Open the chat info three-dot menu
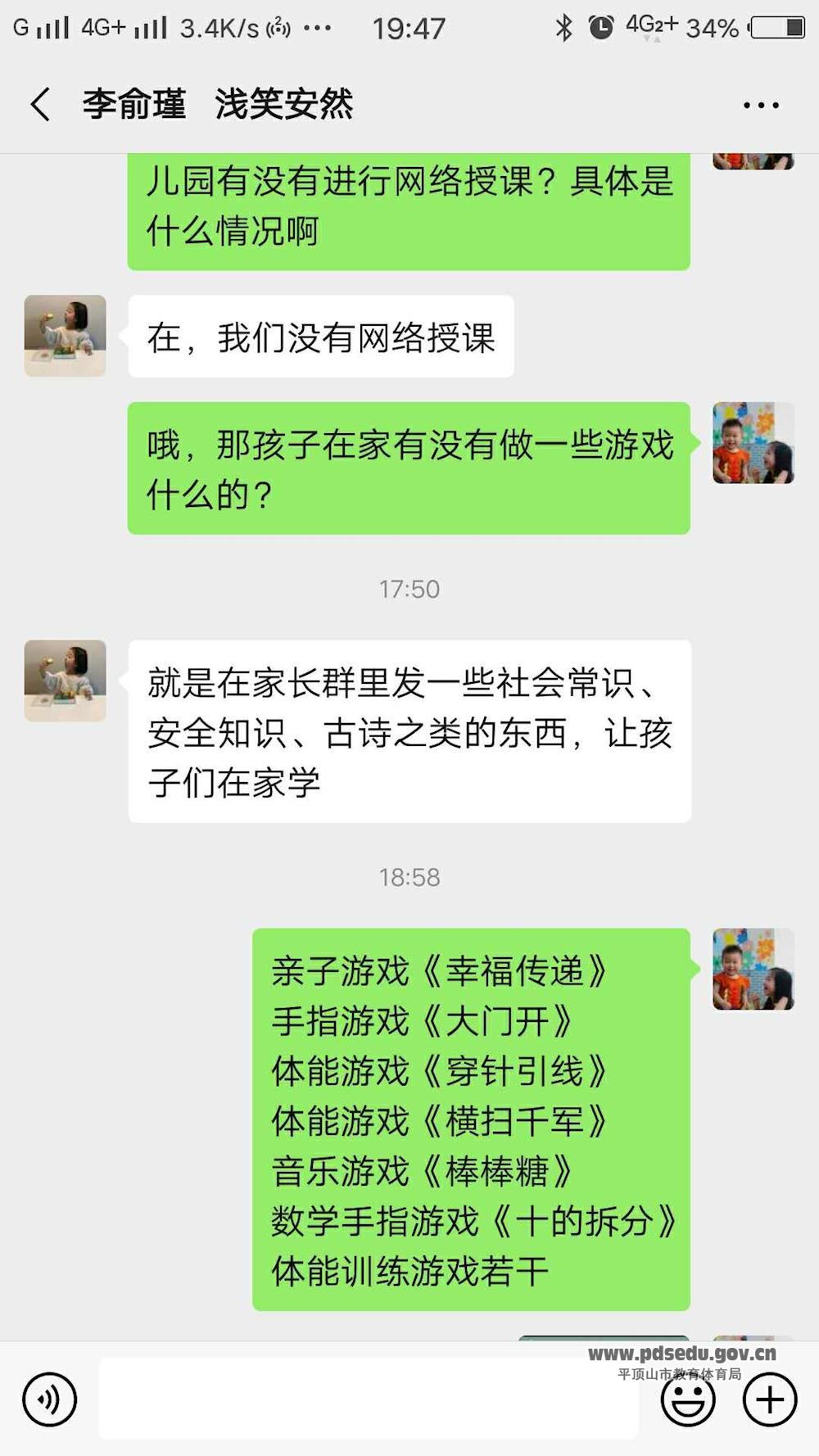This screenshot has height=1456, width=819. pos(761,105)
